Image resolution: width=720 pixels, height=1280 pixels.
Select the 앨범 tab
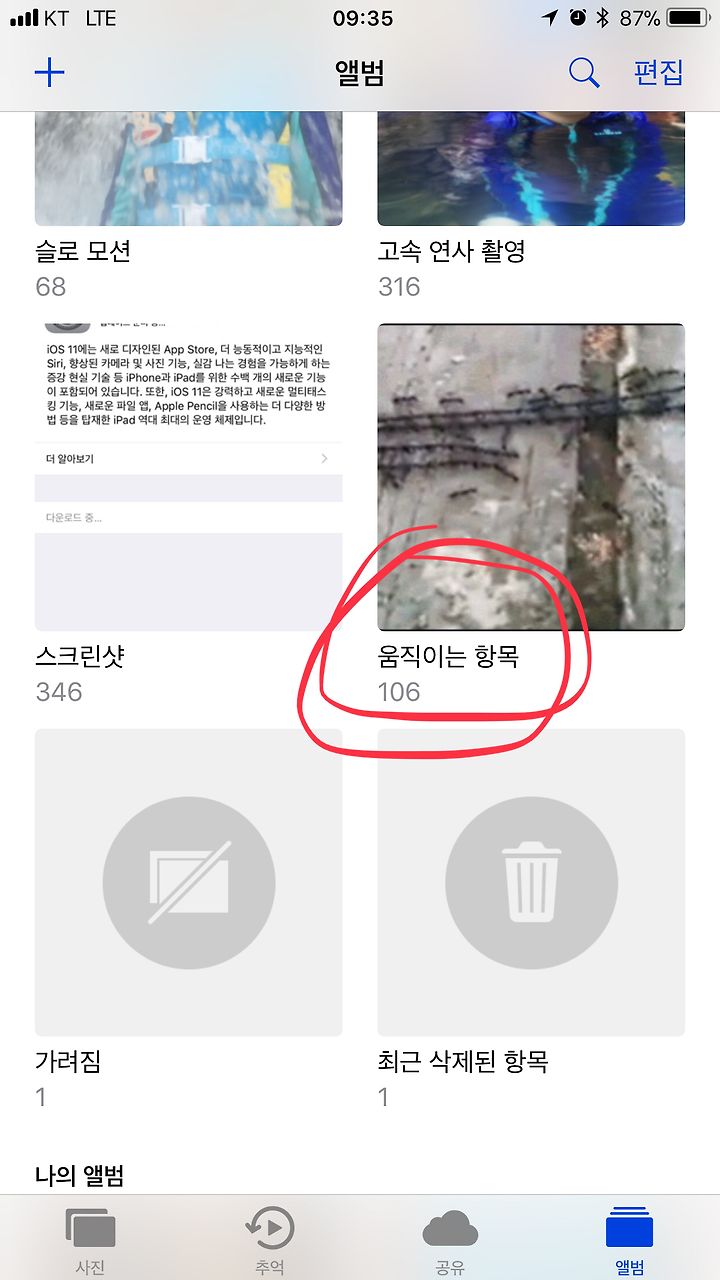(630, 1240)
